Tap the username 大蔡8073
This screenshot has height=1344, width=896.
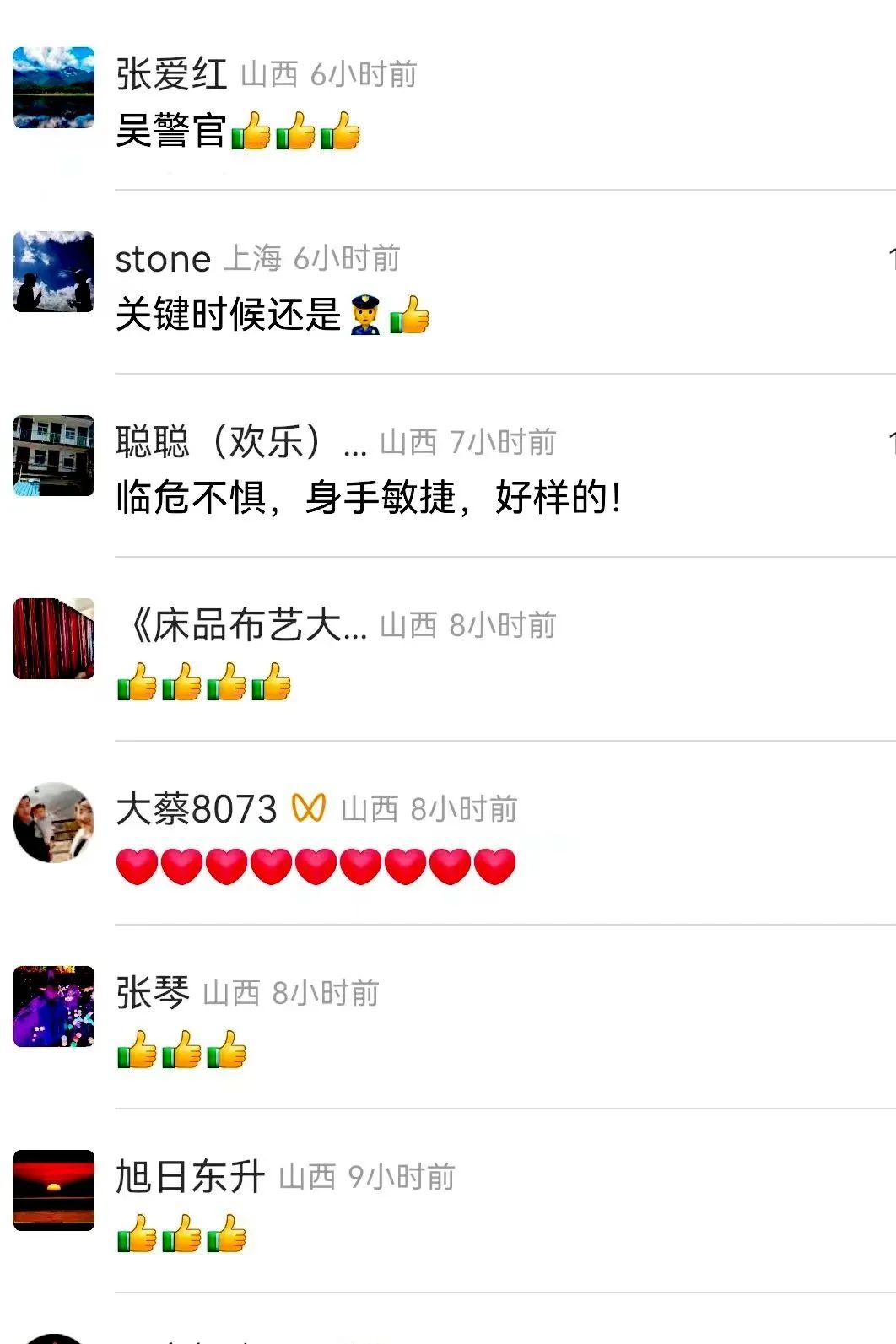pyautogui.click(x=197, y=809)
